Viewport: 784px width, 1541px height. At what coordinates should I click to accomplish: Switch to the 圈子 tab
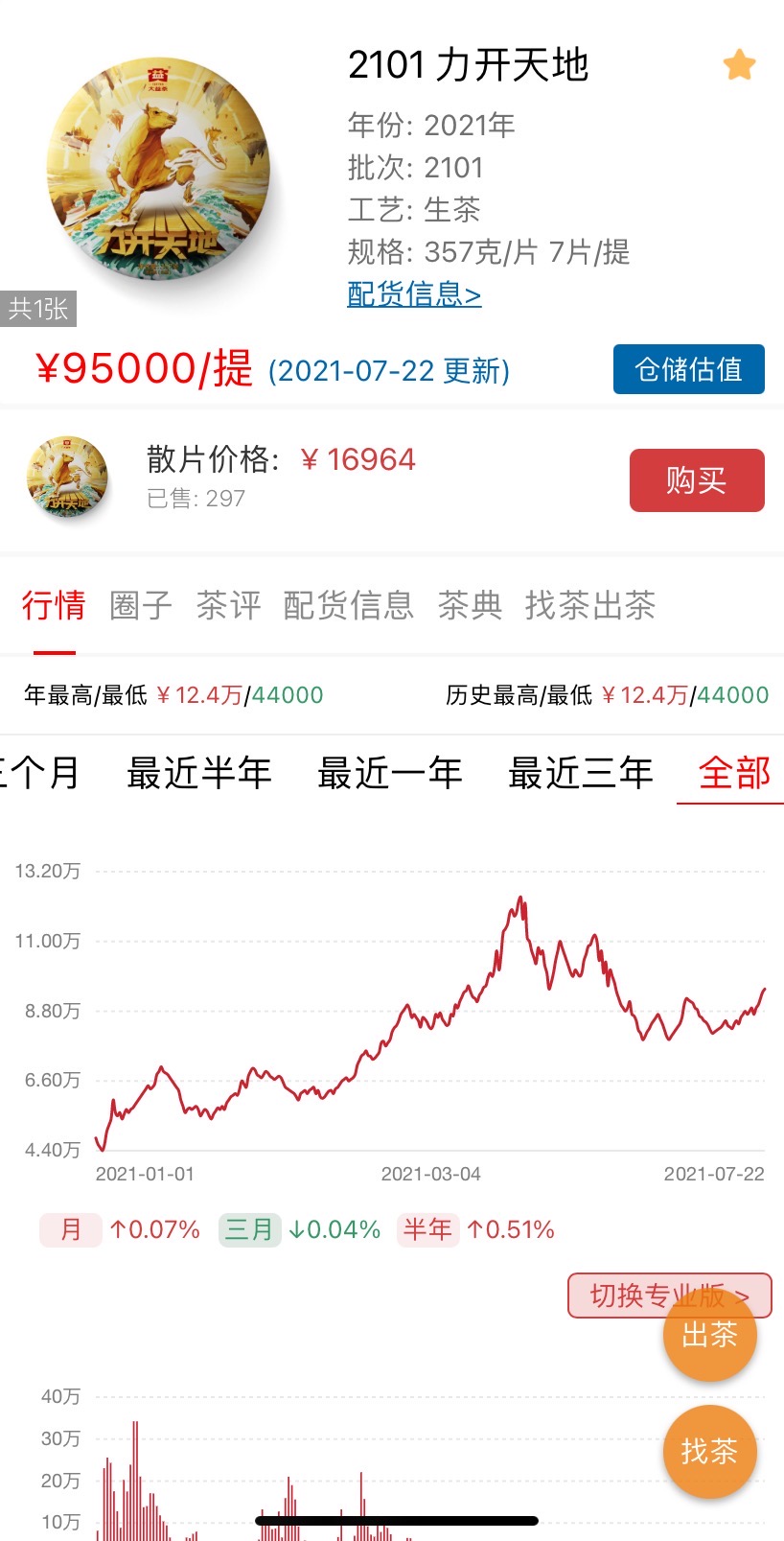(141, 605)
